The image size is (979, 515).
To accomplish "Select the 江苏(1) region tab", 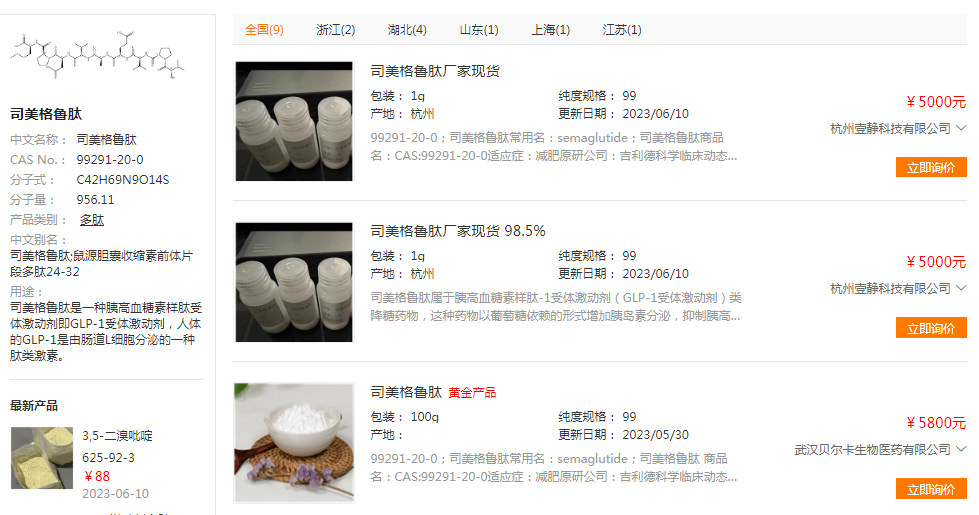I will pyautogui.click(x=622, y=30).
